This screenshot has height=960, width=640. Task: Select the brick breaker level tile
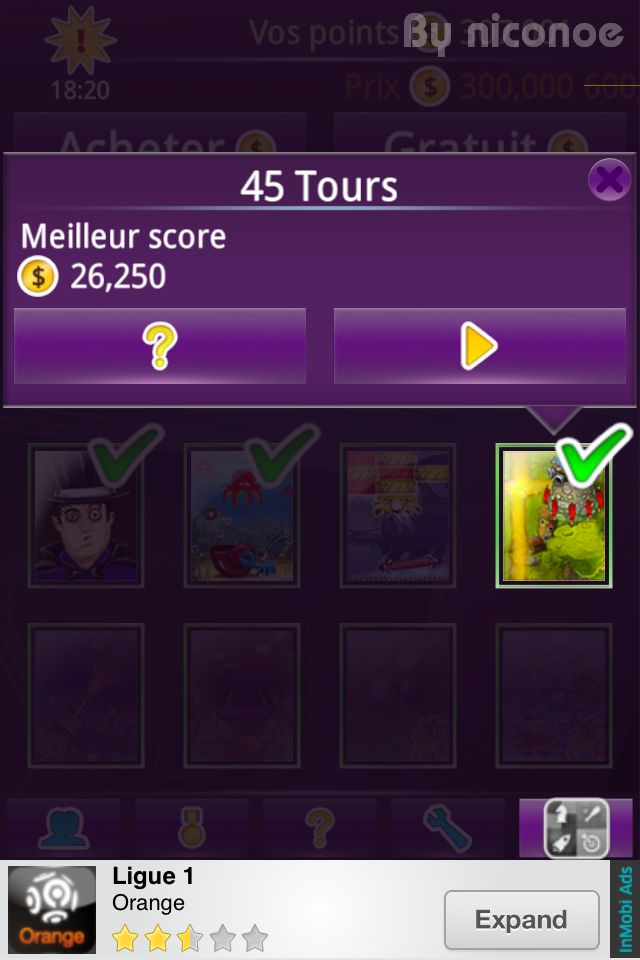pyautogui.click(x=398, y=516)
